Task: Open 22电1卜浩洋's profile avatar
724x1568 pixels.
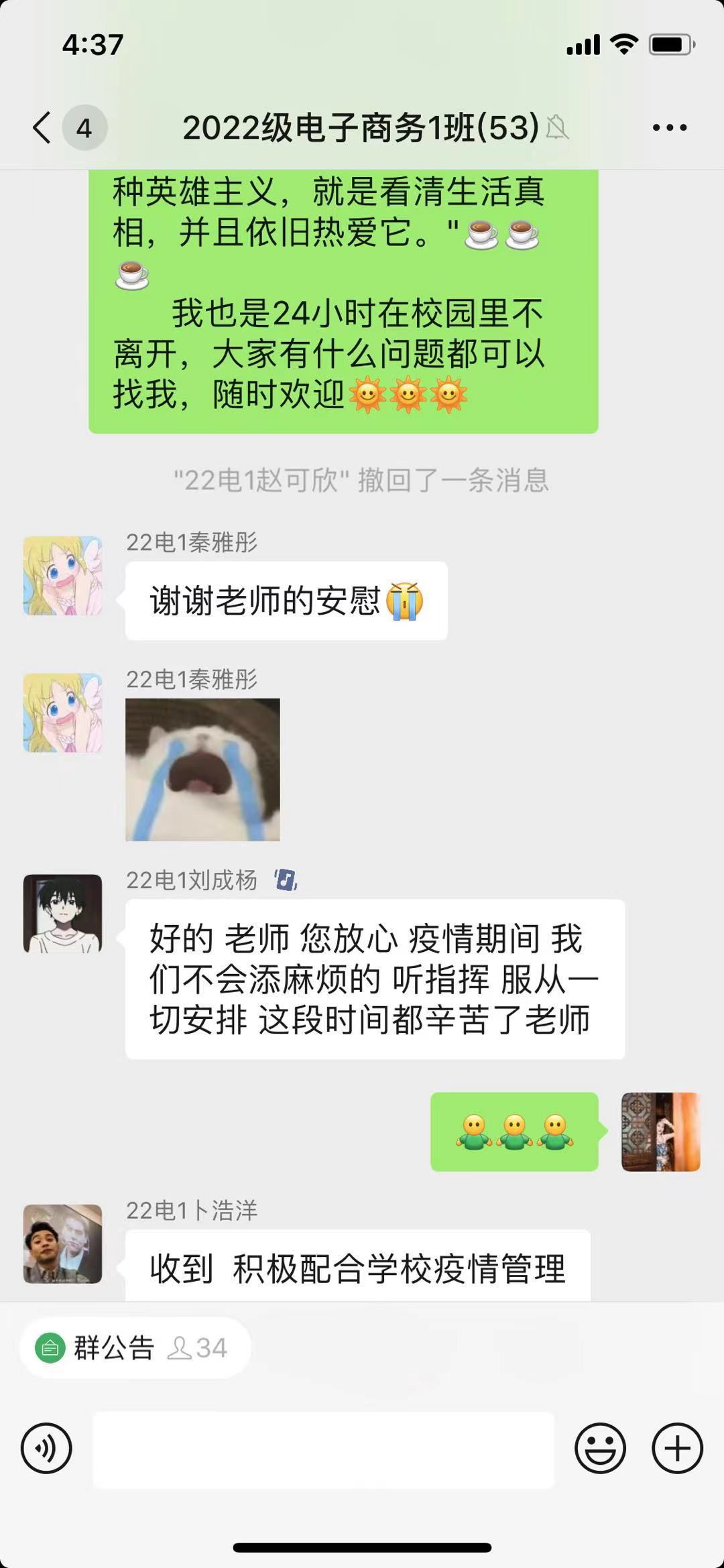Action: 63,1244
